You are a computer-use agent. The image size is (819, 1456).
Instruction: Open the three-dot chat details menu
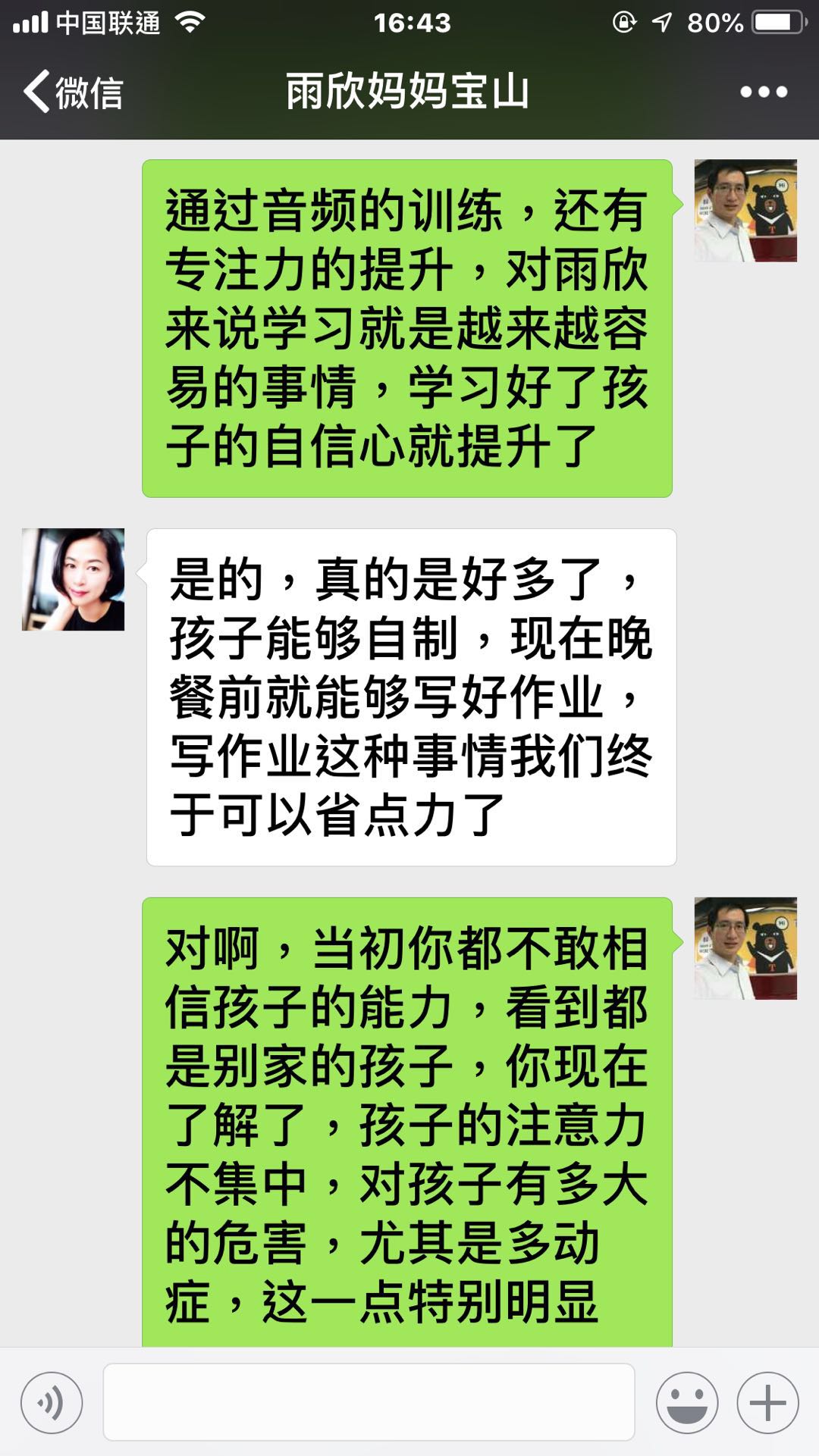[763, 92]
